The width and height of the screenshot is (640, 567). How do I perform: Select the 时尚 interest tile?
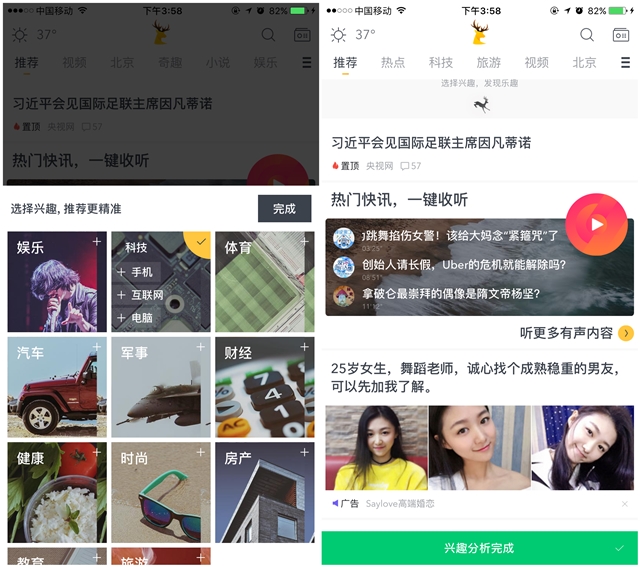pyautogui.click(x=160, y=491)
